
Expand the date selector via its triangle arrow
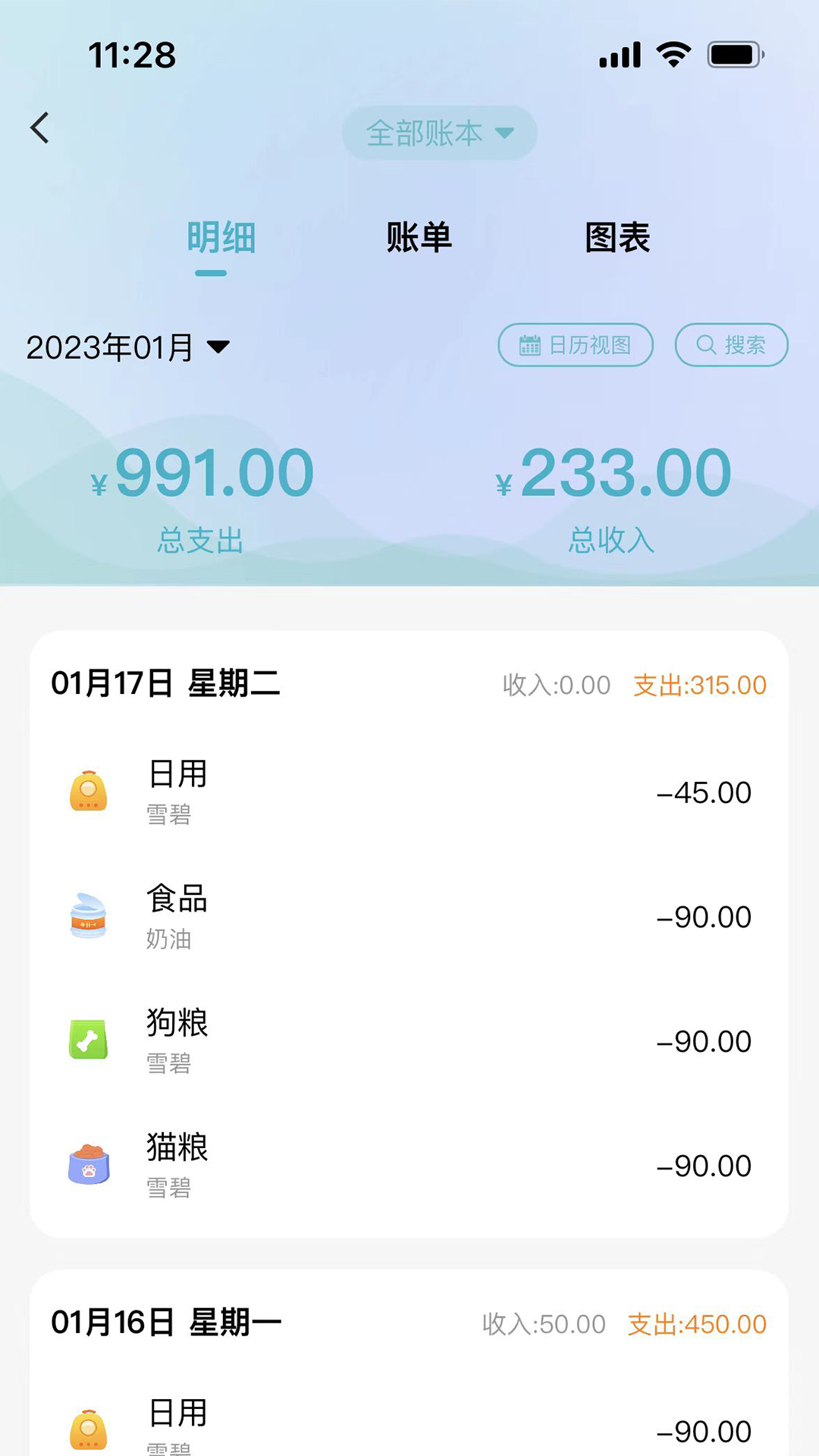218,348
